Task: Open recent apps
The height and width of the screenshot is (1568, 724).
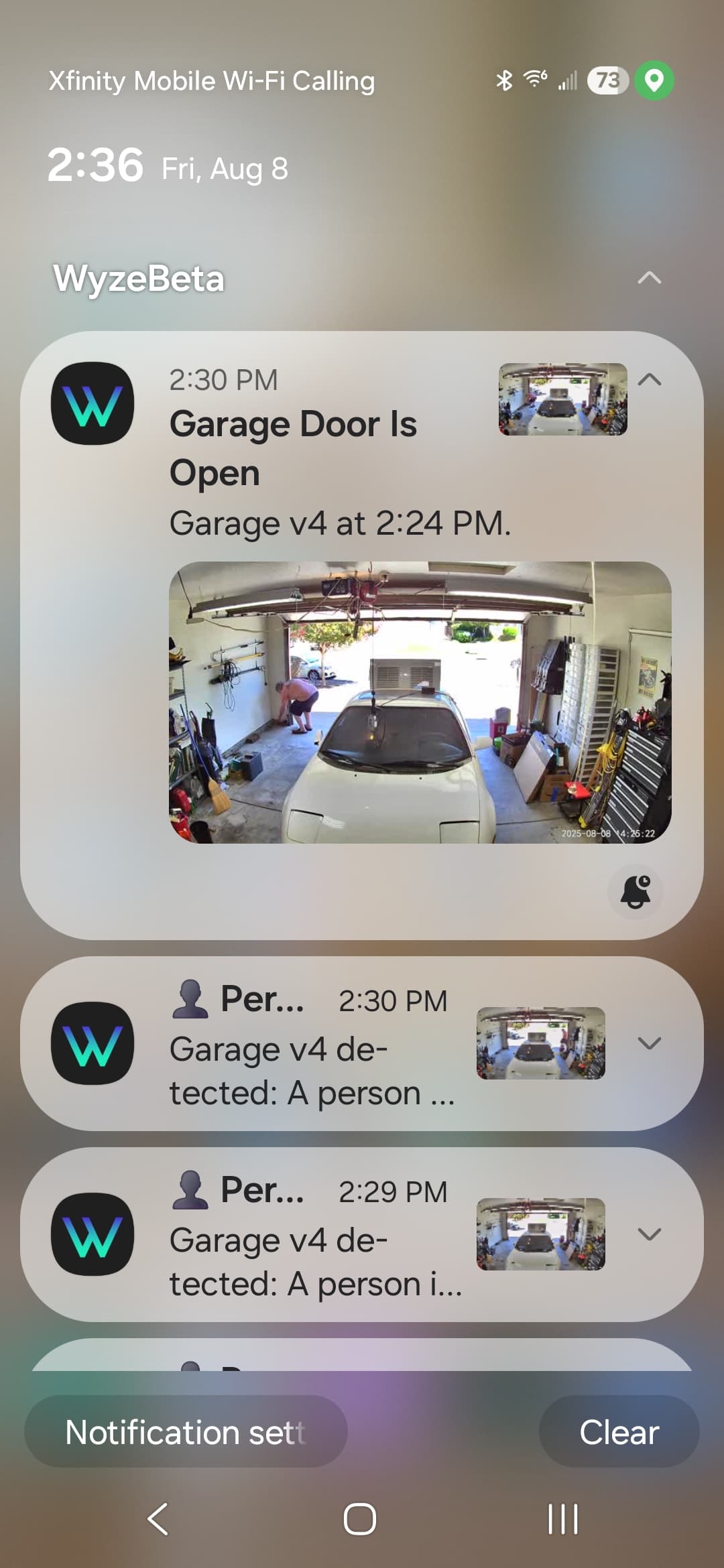Action: tap(562, 1518)
